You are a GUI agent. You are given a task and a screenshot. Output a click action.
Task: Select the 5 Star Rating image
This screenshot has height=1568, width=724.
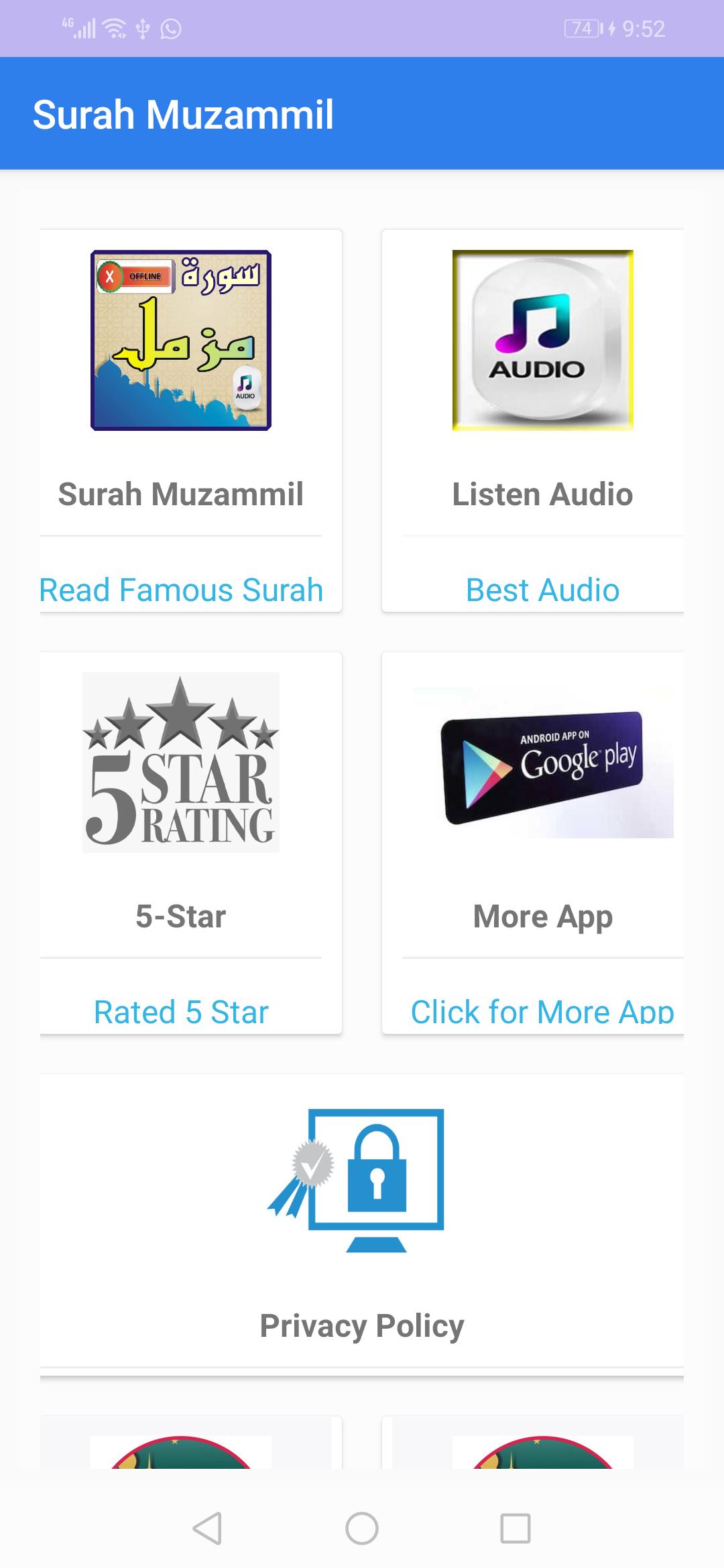[x=180, y=761]
